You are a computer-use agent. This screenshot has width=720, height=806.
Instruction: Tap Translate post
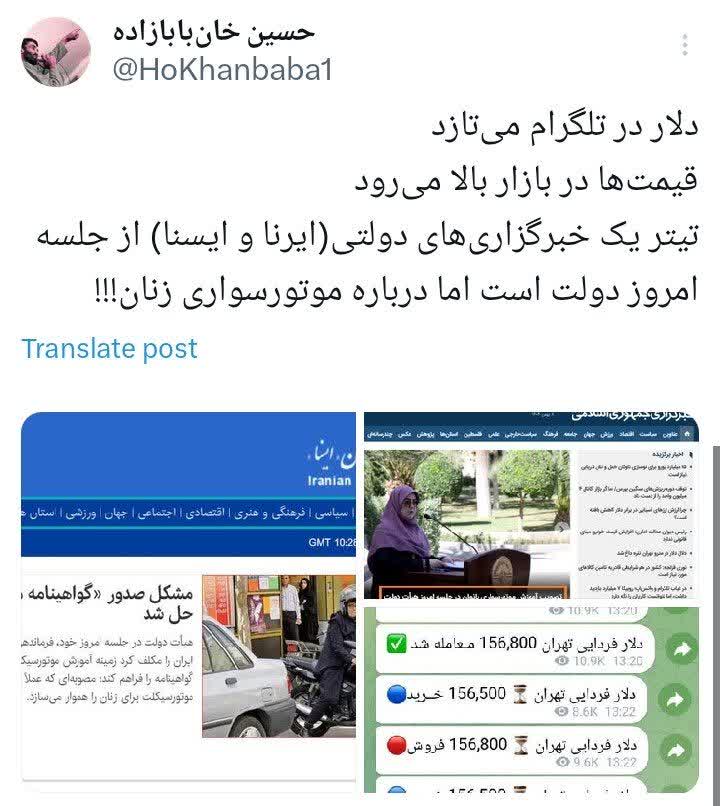click(x=110, y=348)
